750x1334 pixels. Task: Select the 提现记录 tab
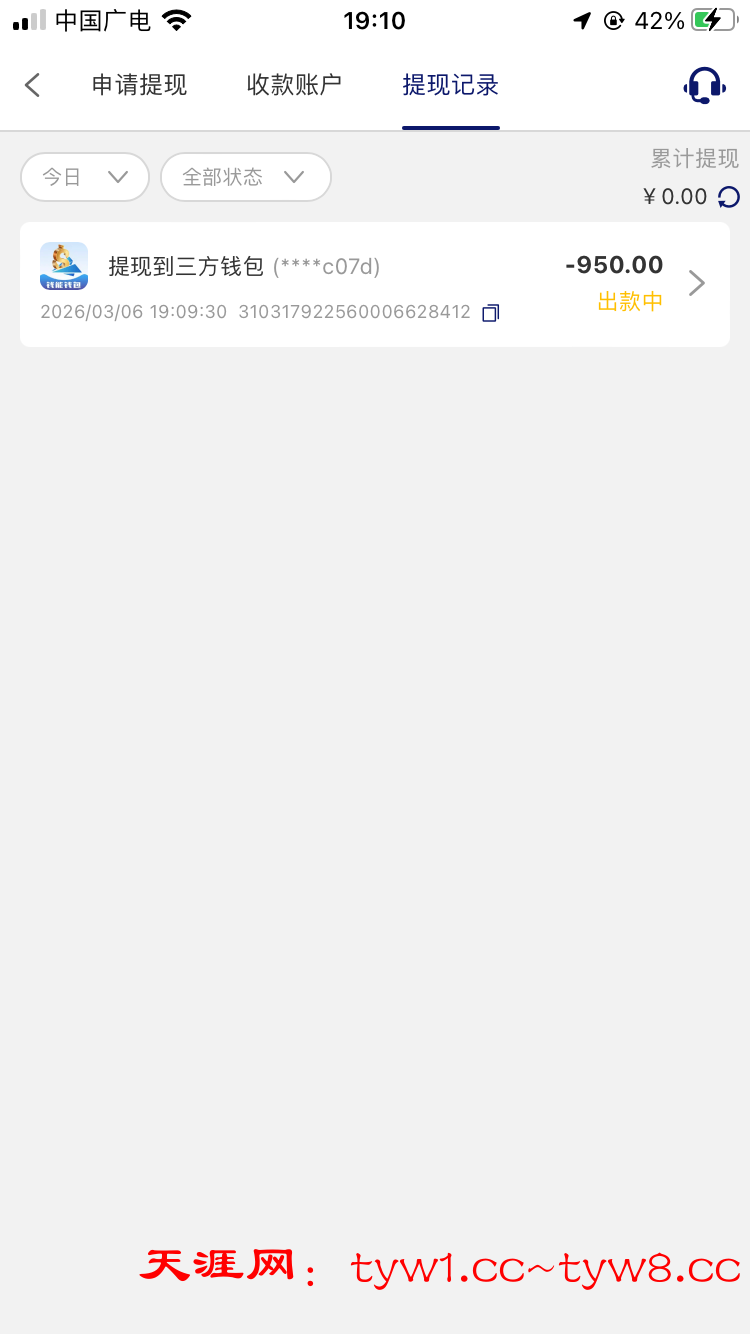450,85
